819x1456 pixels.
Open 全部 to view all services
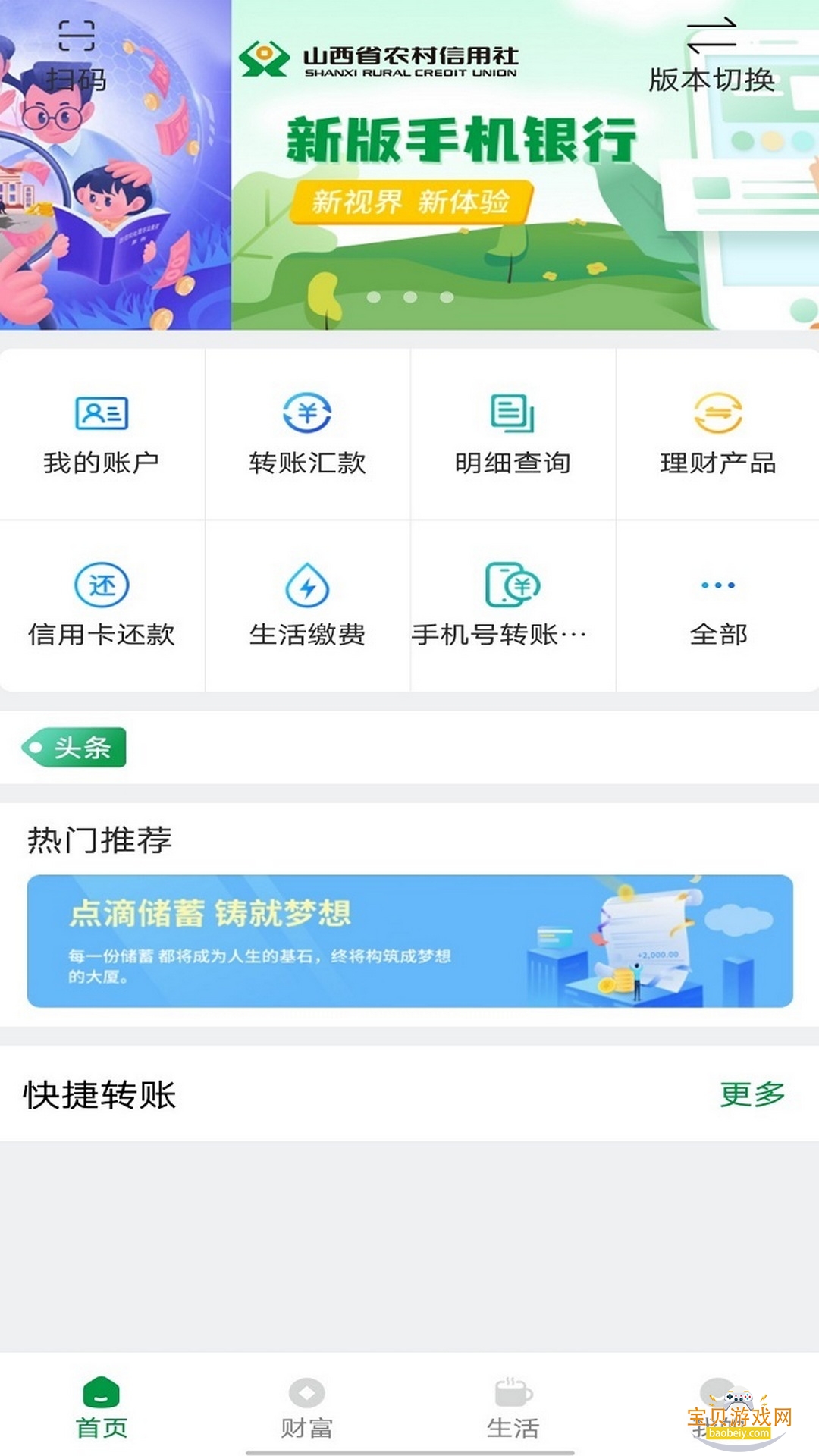(x=717, y=607)
